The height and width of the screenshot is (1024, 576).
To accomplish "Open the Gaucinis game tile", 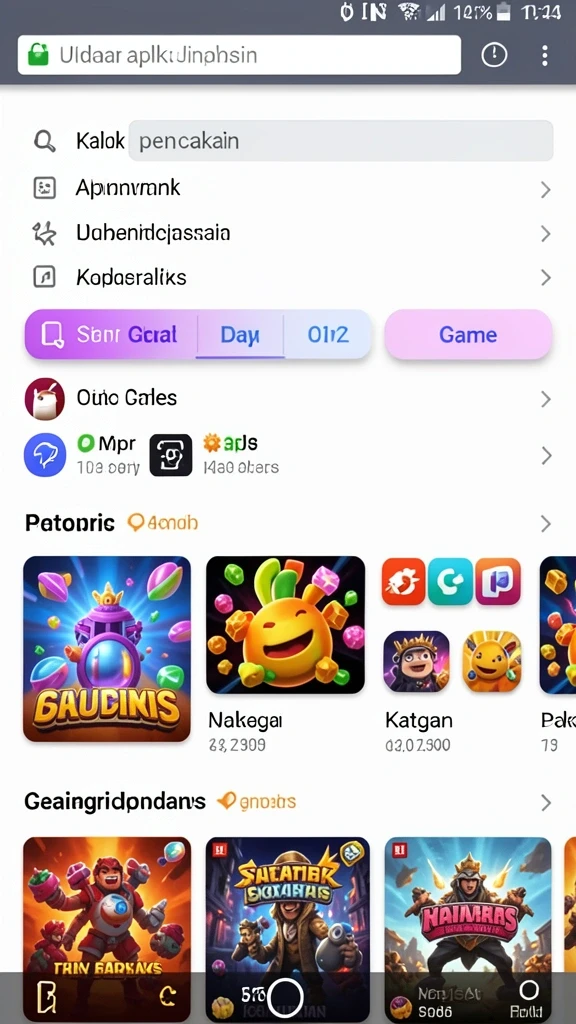I will point(107,648).
